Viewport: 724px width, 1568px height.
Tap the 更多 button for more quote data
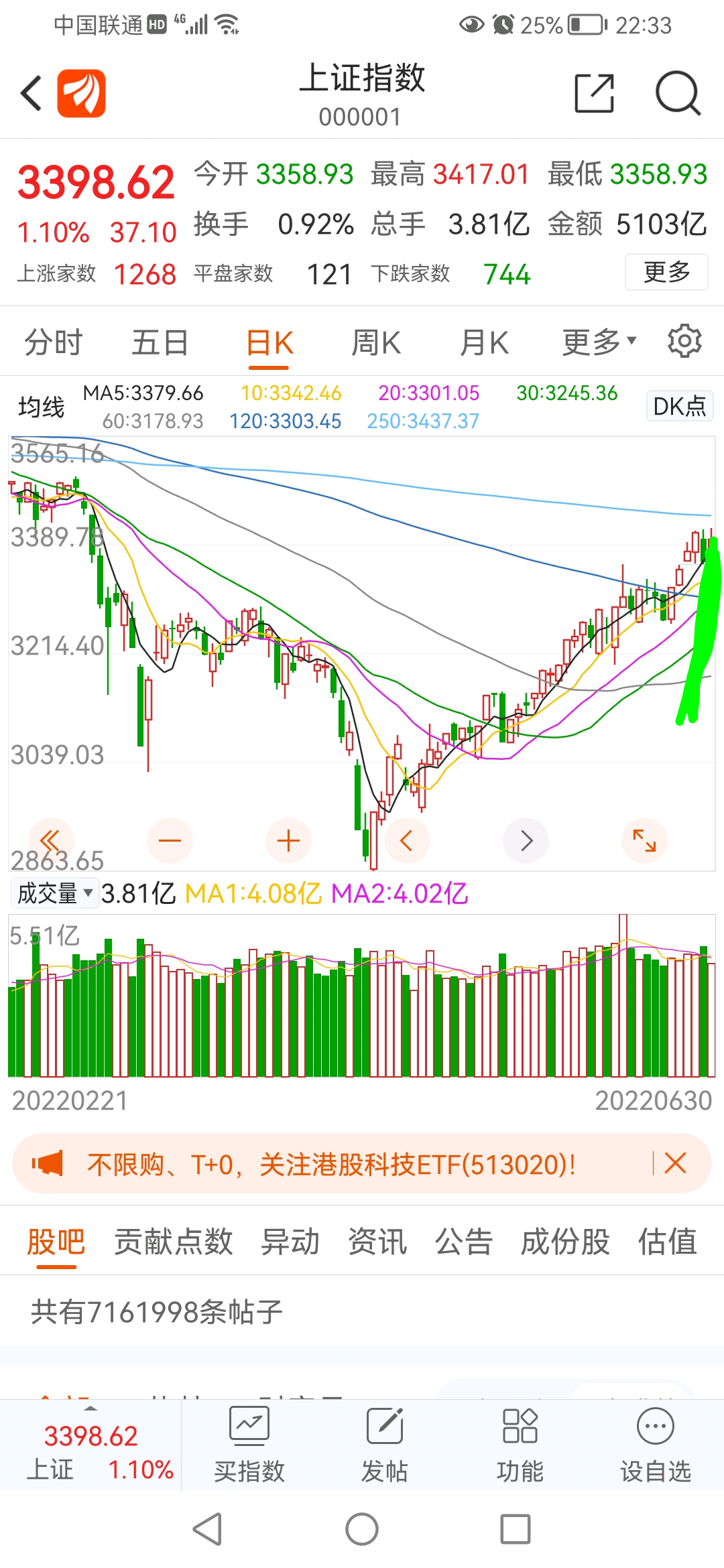666,272
